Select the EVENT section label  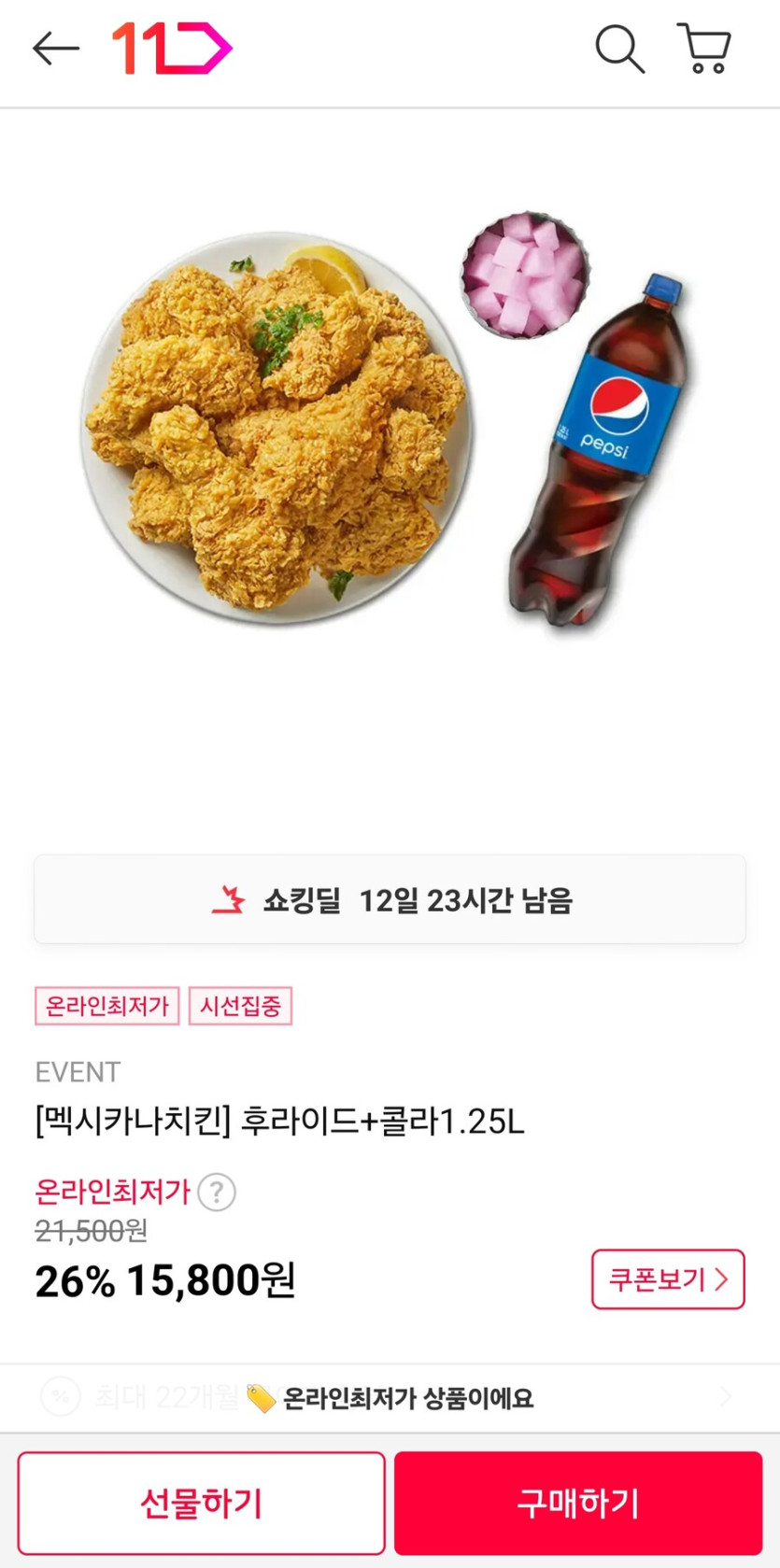pos(78,1072)
